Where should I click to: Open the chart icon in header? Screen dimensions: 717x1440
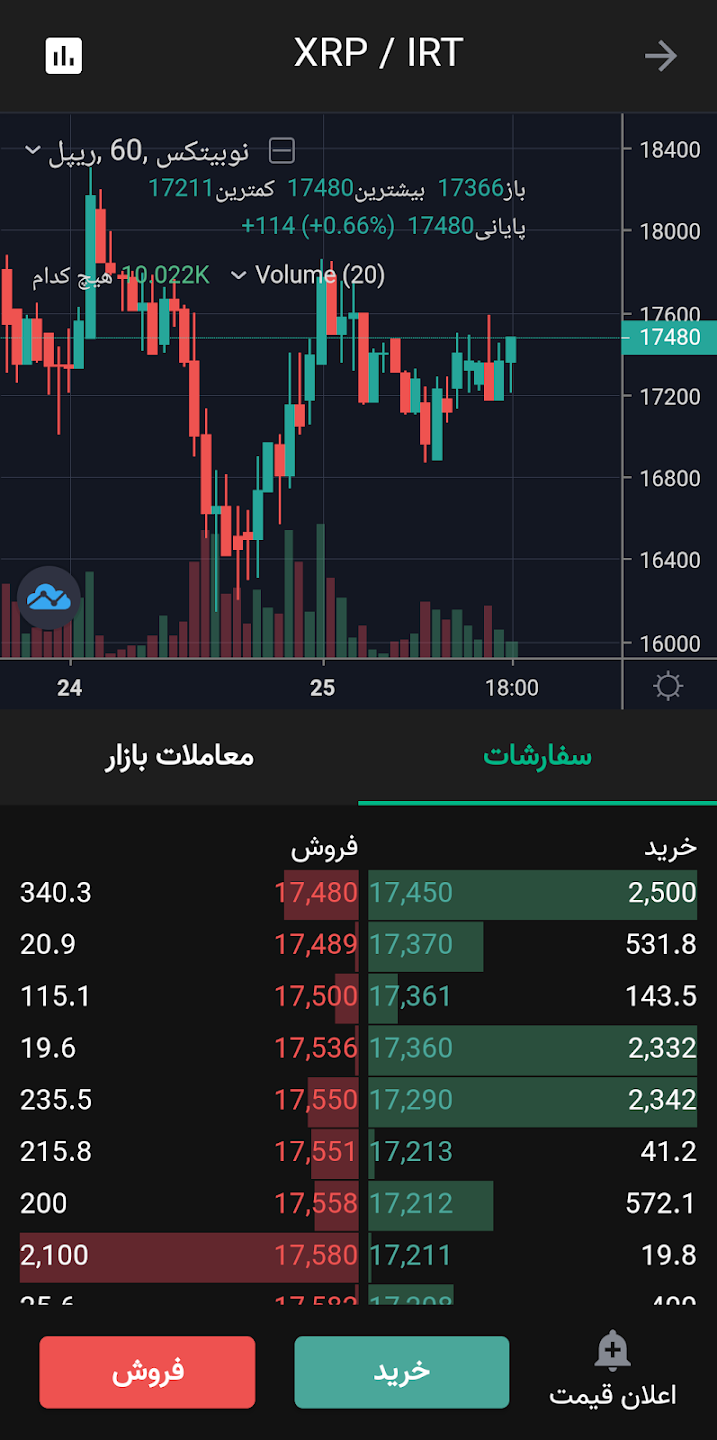pos(64,56)
